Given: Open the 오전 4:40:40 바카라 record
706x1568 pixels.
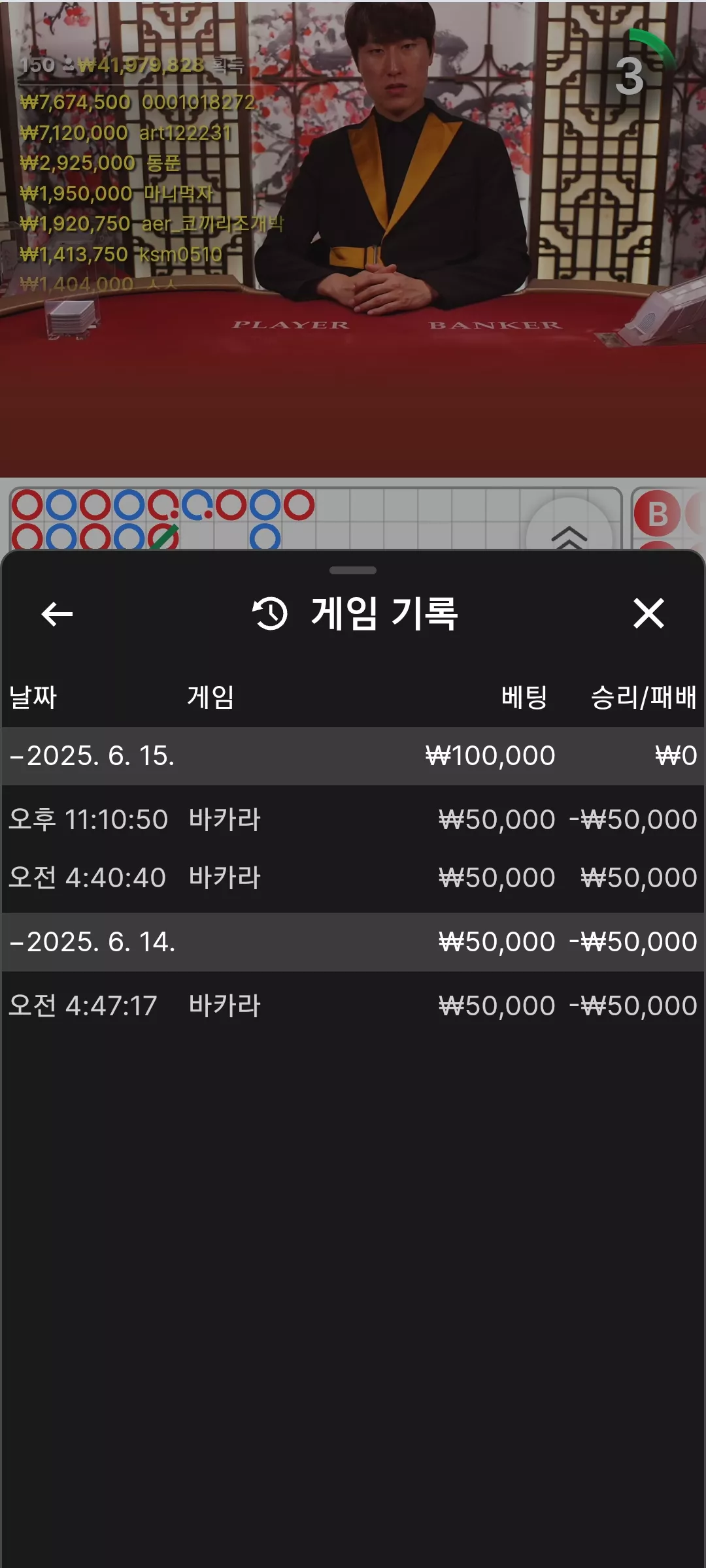Looking at the screenshot, I should point(353,877).
